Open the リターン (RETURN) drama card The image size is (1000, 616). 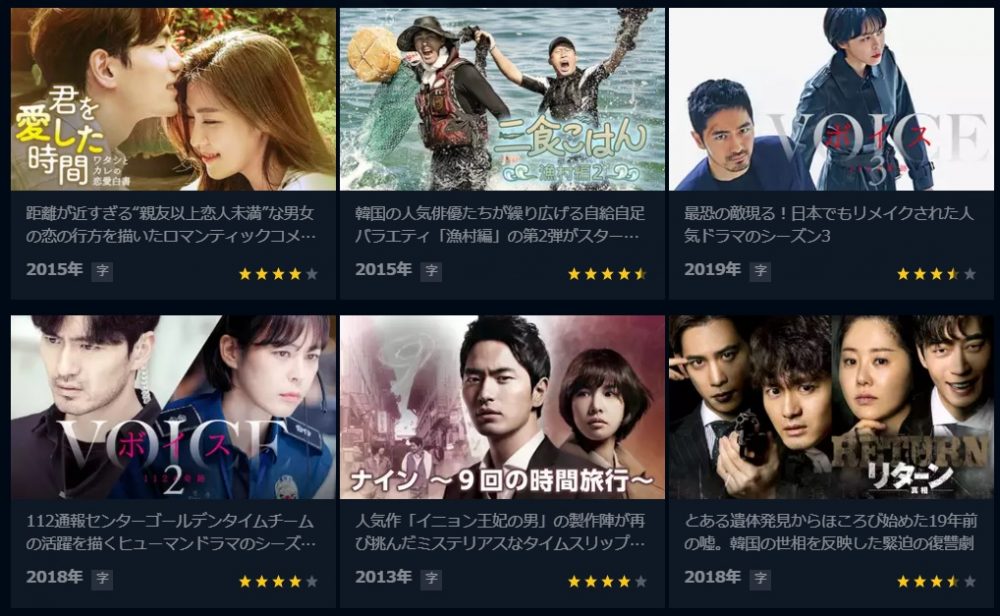(831, 407)
